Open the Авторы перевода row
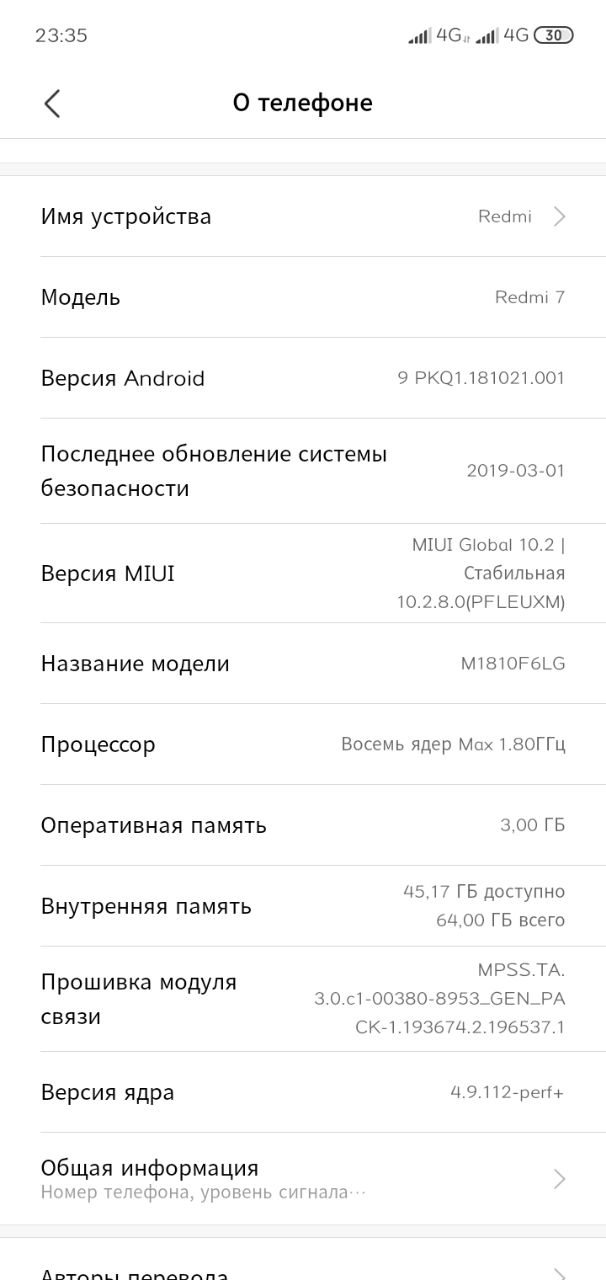Viewport: 606px width, 1280px height. [303, 1260]
